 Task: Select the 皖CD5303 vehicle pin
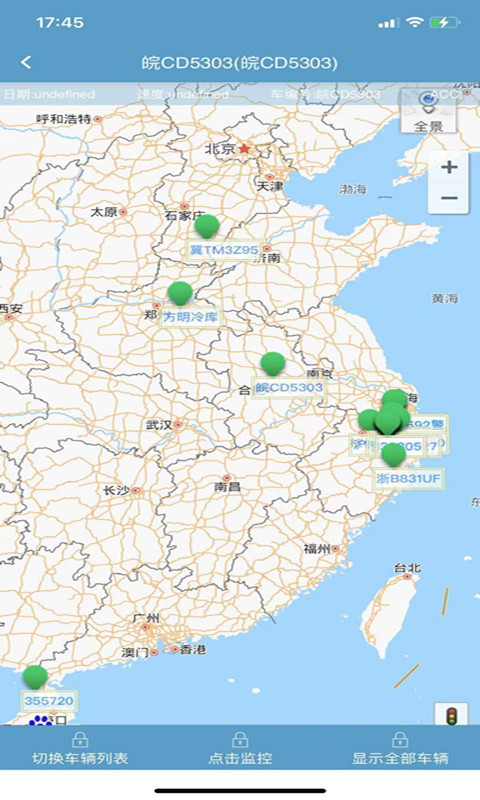pos(273,364)
